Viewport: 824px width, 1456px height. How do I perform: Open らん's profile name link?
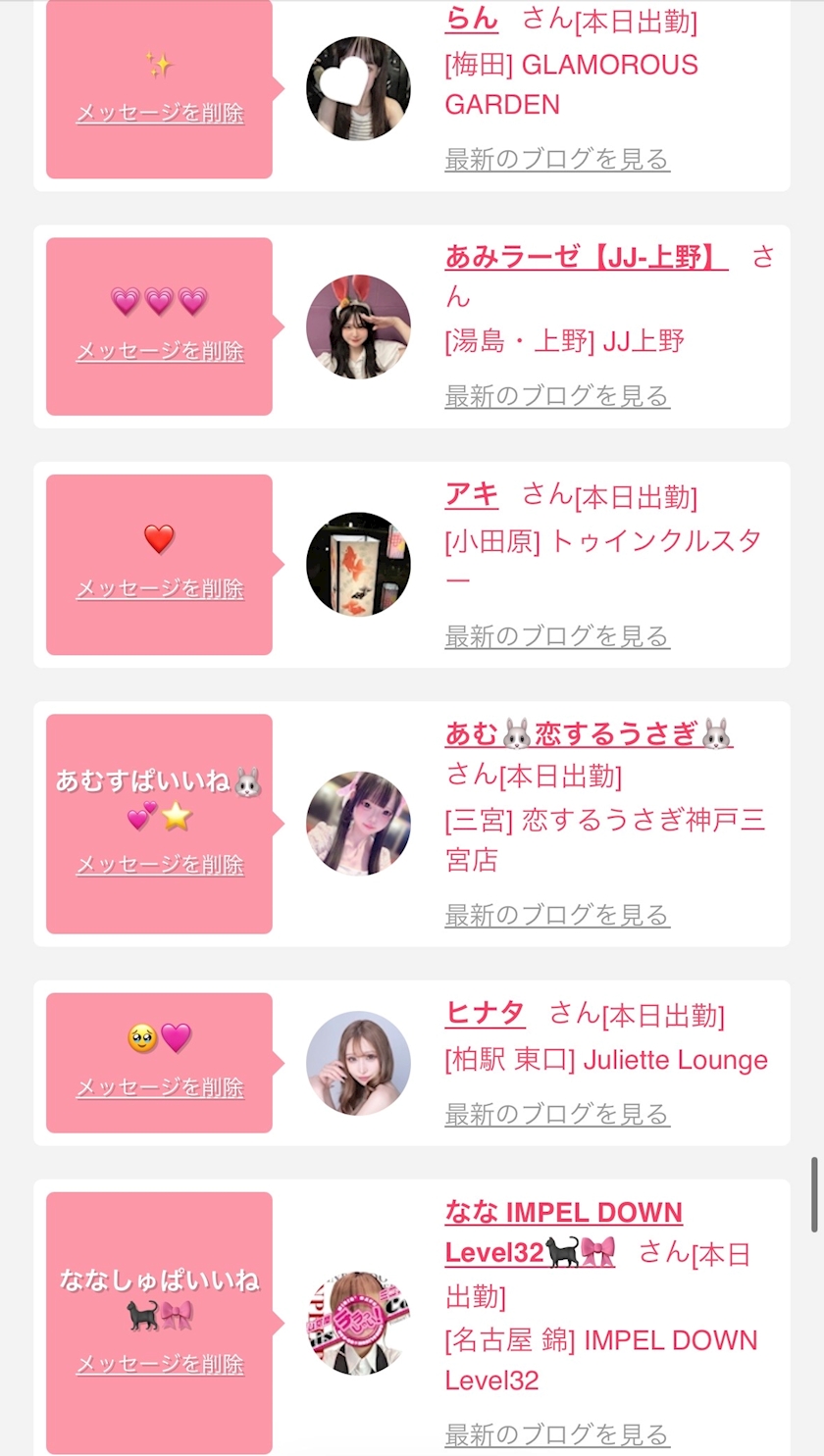coord(472,19)
